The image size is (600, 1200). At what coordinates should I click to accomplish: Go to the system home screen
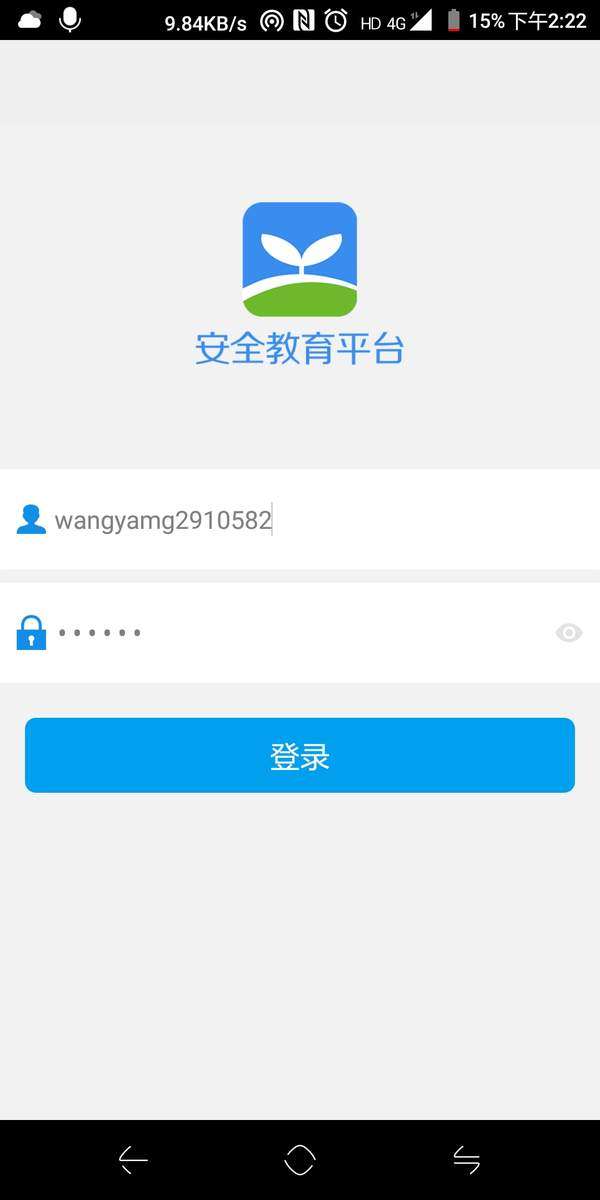pyautogui.click(x=300, y=1160)
